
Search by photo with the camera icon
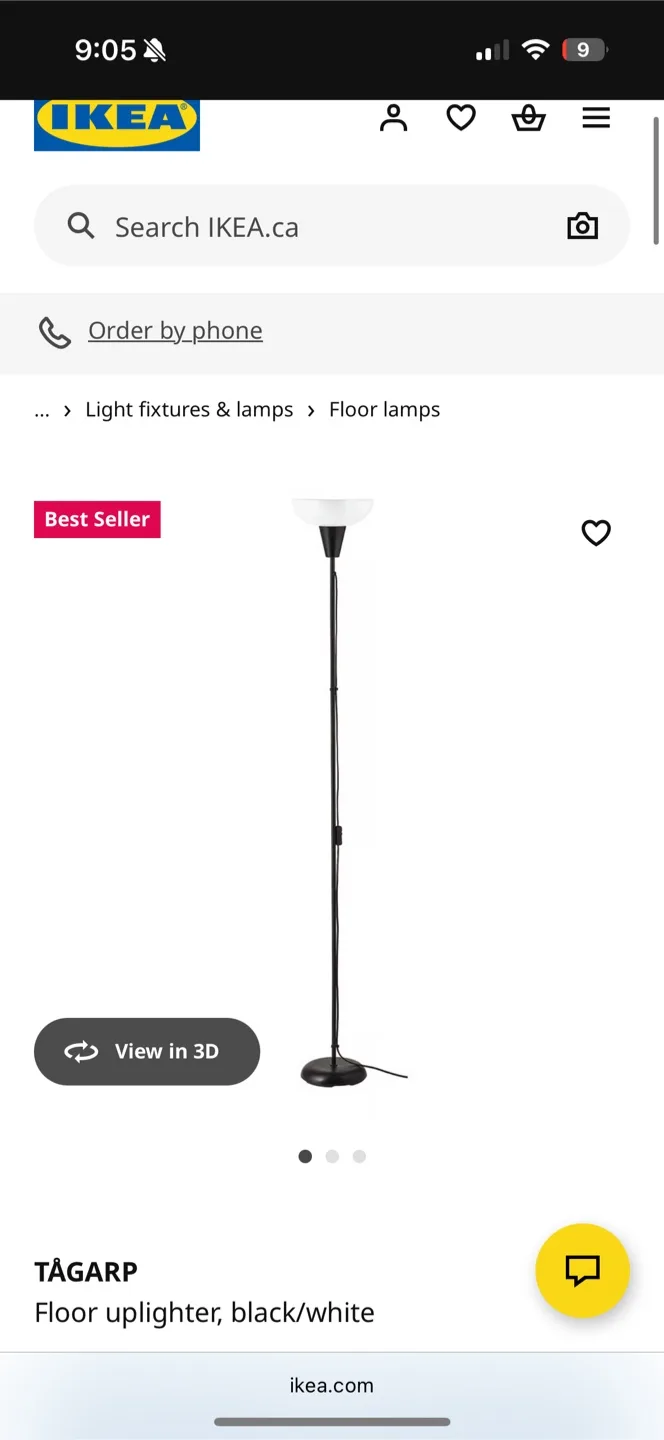click(582, 227)
